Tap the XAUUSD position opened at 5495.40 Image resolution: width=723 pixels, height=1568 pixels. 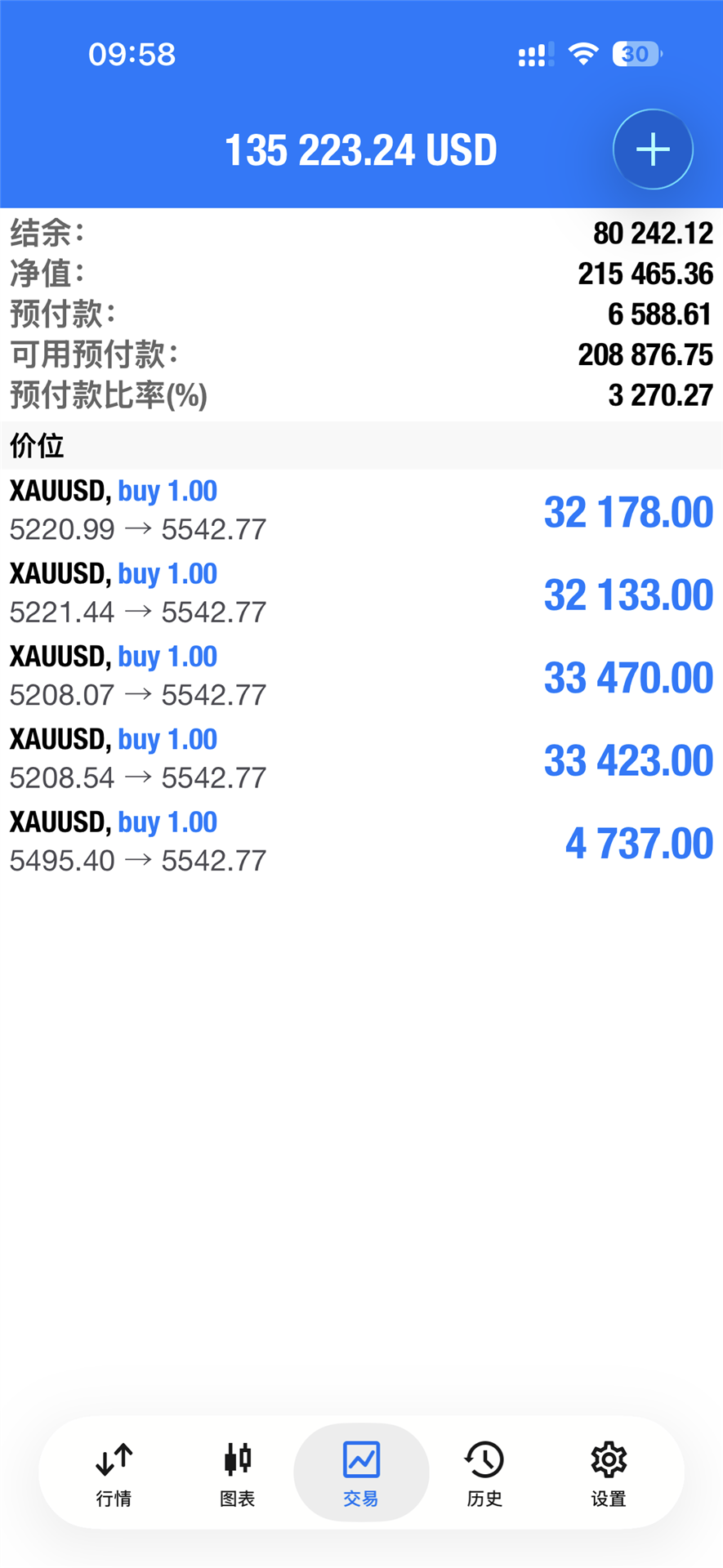pos(361,841)
